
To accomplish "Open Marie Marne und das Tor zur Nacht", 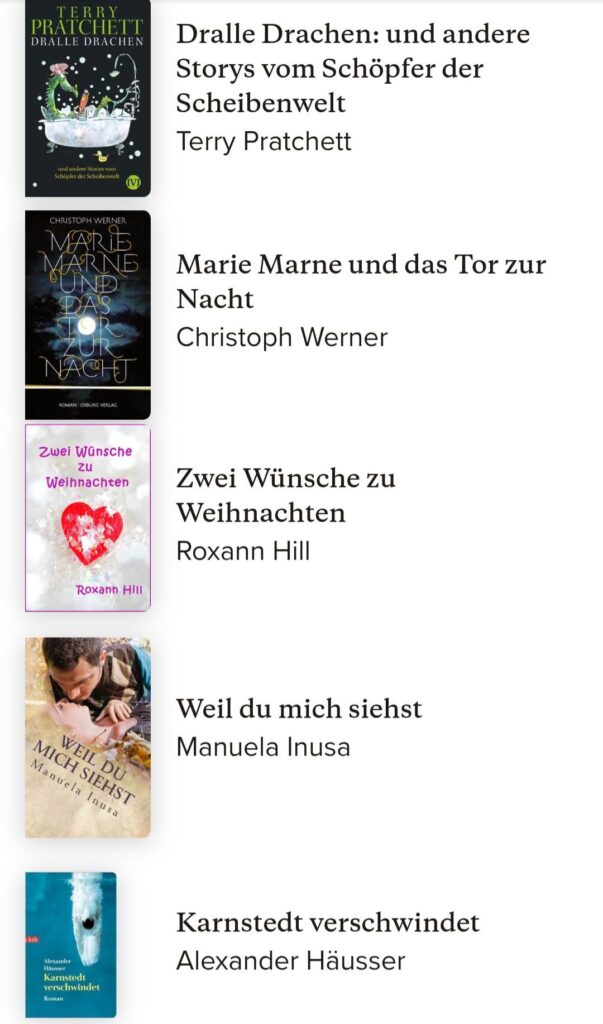I will [x=360, y=282].
